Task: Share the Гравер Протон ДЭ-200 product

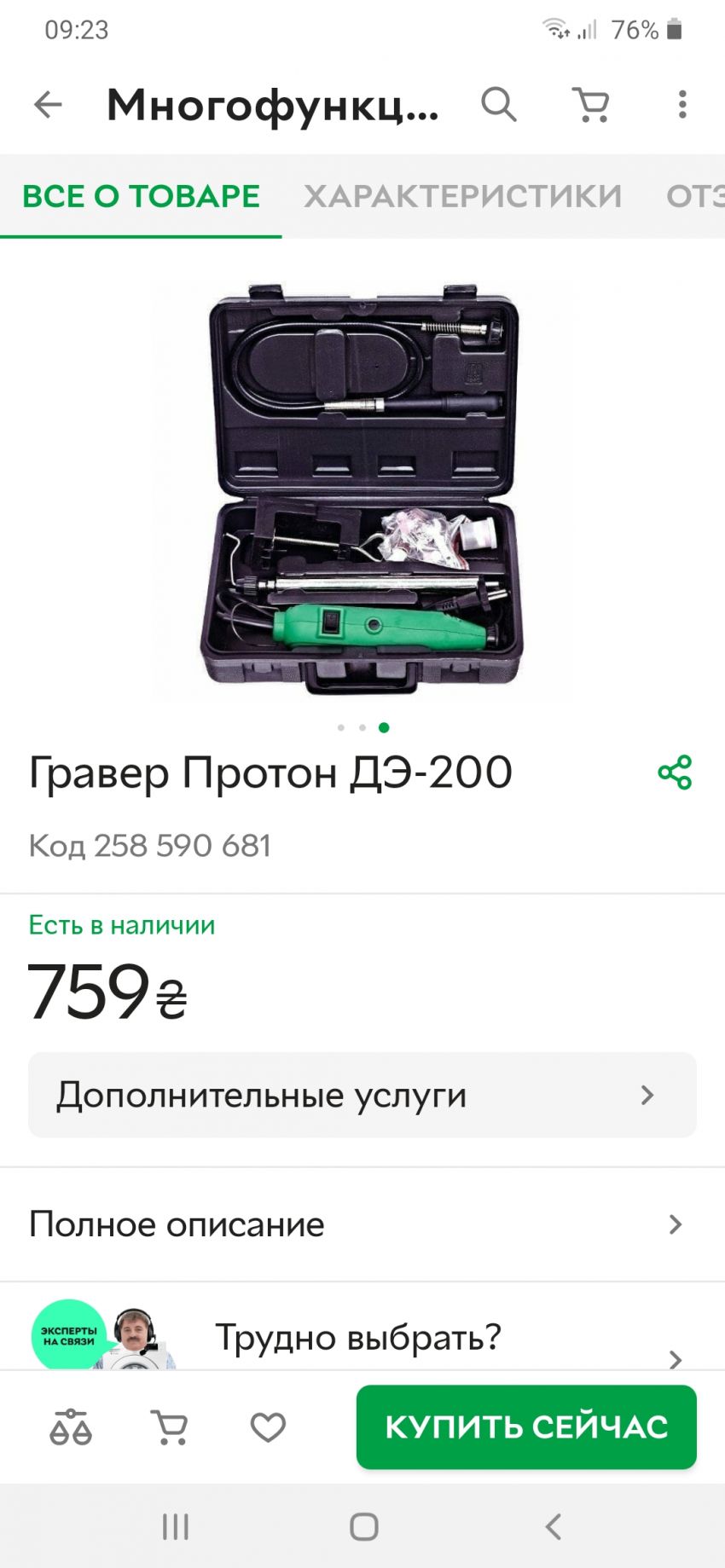Action: click(675, 772)
